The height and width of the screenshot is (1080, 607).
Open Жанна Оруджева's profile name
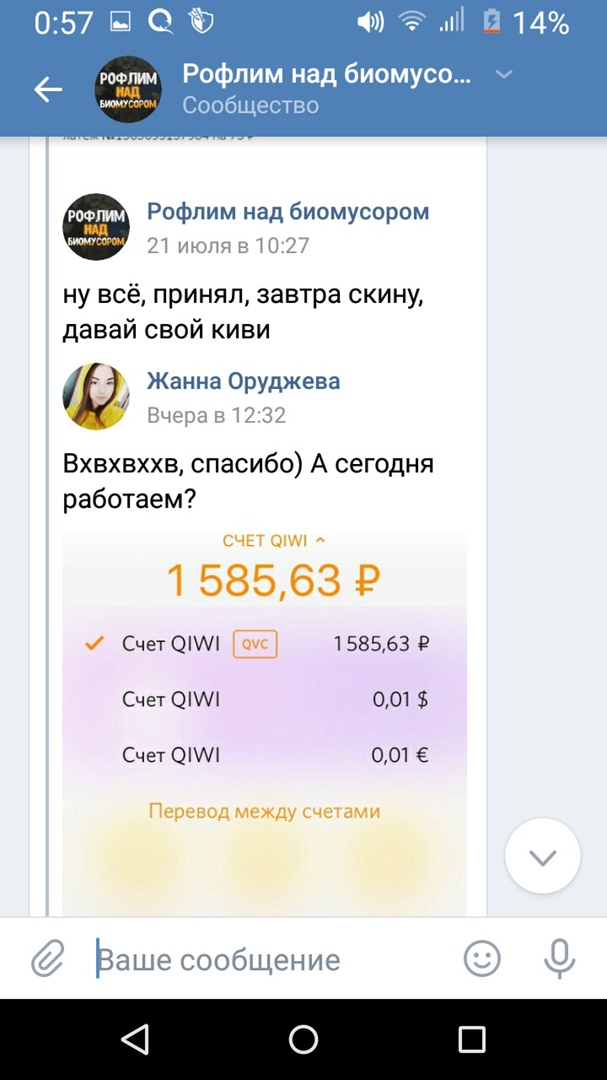[x=243, y=381]
